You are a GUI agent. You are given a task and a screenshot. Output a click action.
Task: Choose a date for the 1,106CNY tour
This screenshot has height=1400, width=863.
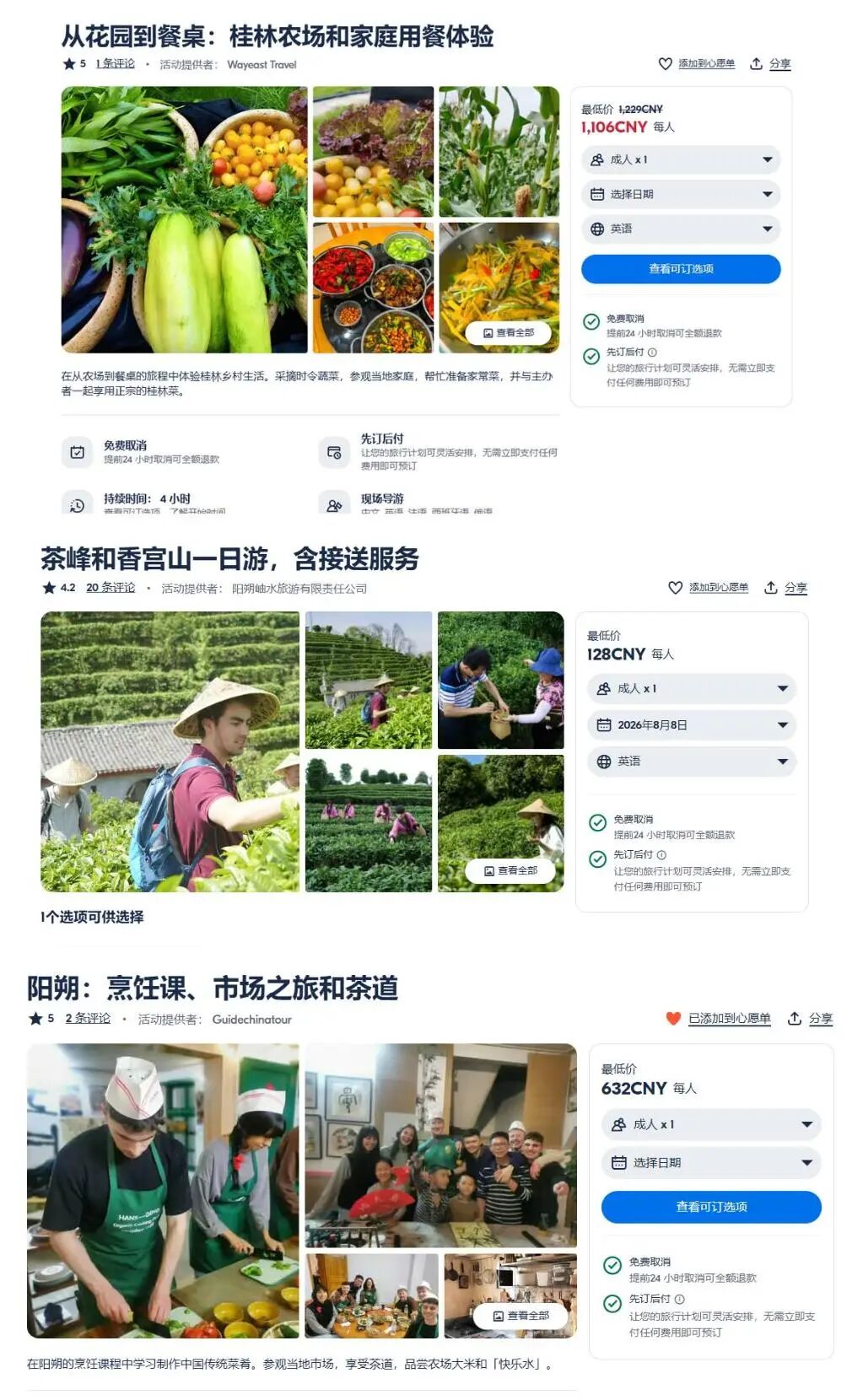coord(681,194)
